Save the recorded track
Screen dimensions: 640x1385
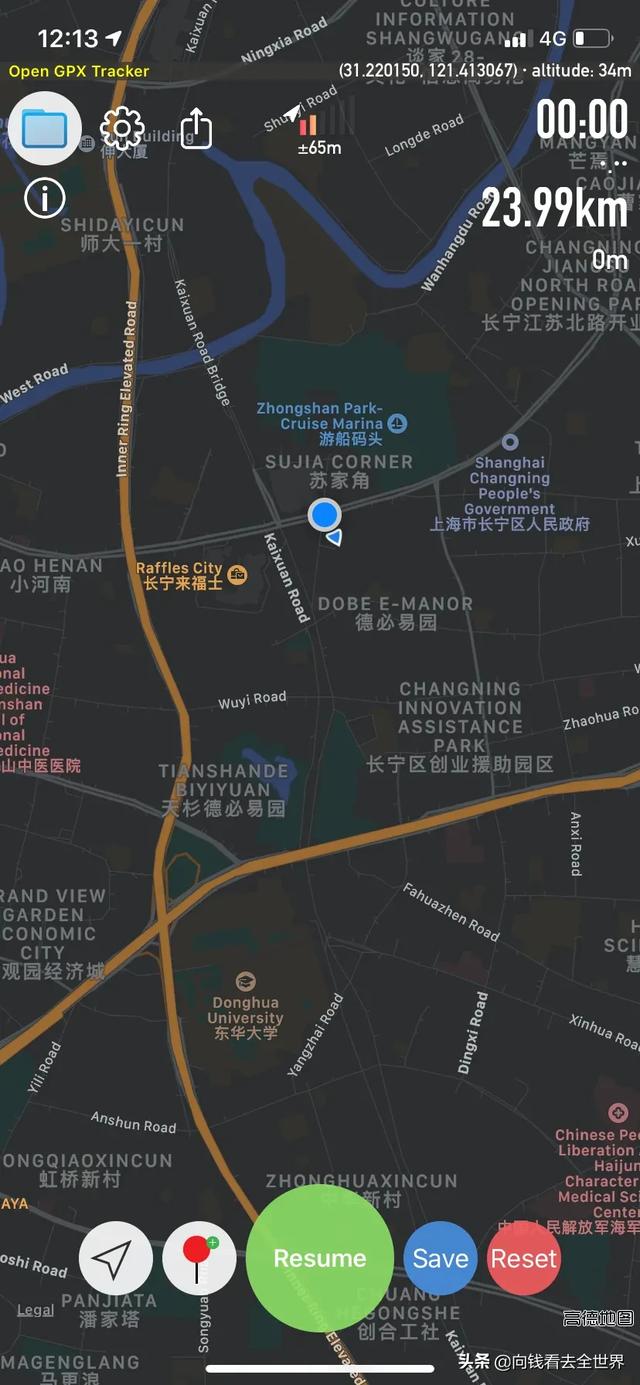point(440,1258)
